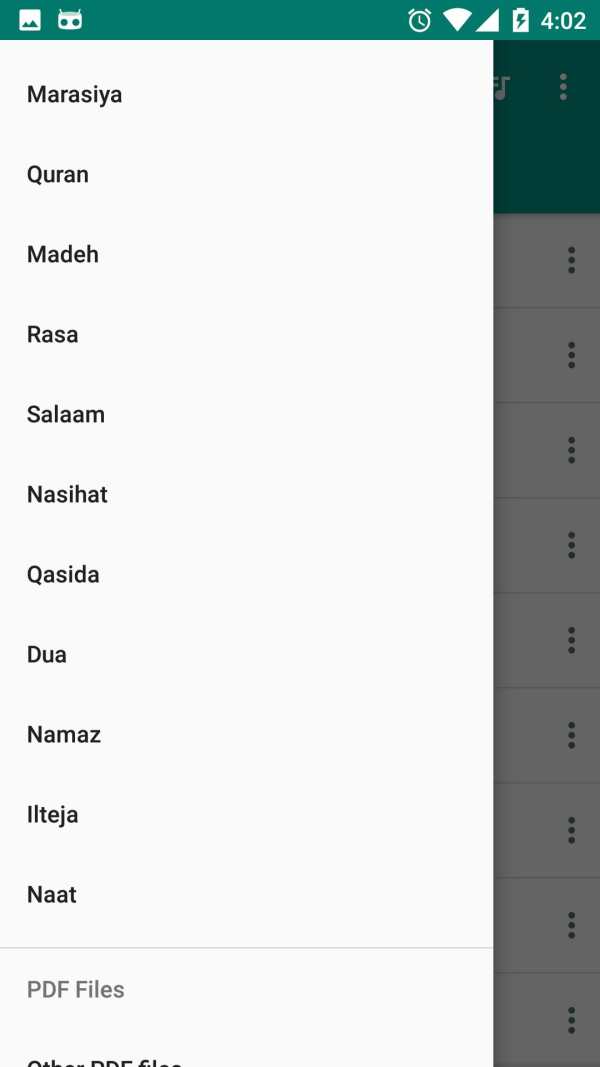The image size is (600, 1067).
Task: Open the Naat category
Action: point(246,894)
